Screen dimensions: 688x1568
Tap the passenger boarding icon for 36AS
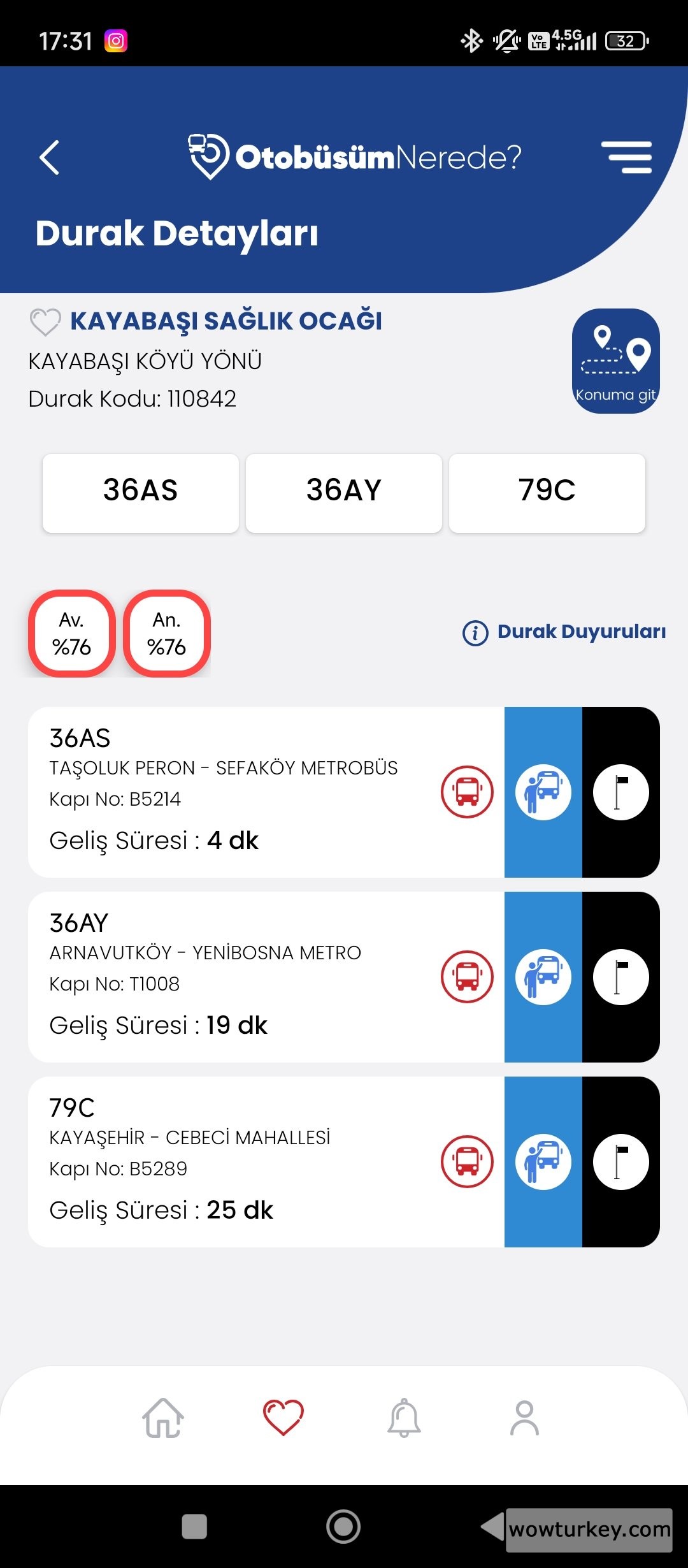543,792
